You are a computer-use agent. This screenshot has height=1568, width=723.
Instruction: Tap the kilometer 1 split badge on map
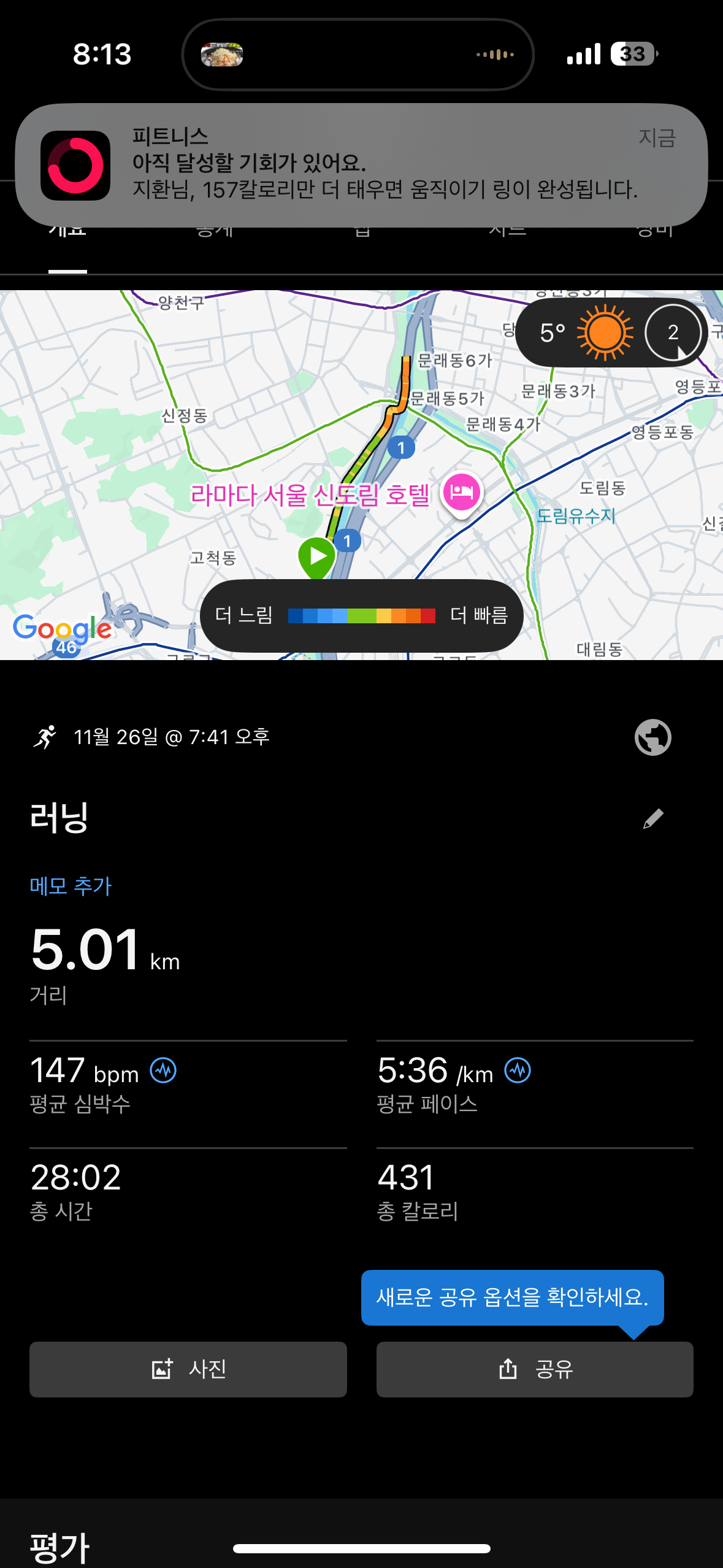(402, 447)
